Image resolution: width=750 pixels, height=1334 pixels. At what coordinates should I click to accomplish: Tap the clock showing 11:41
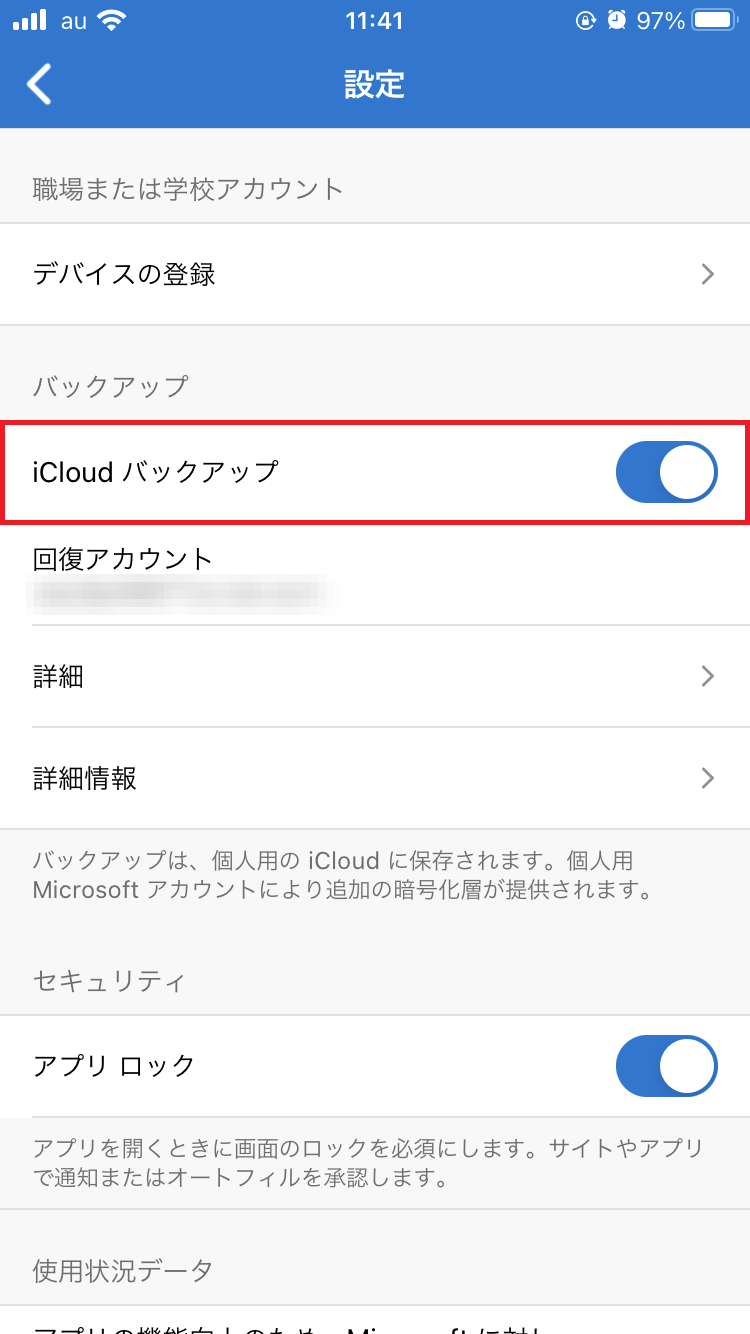[x=375, y=20]
